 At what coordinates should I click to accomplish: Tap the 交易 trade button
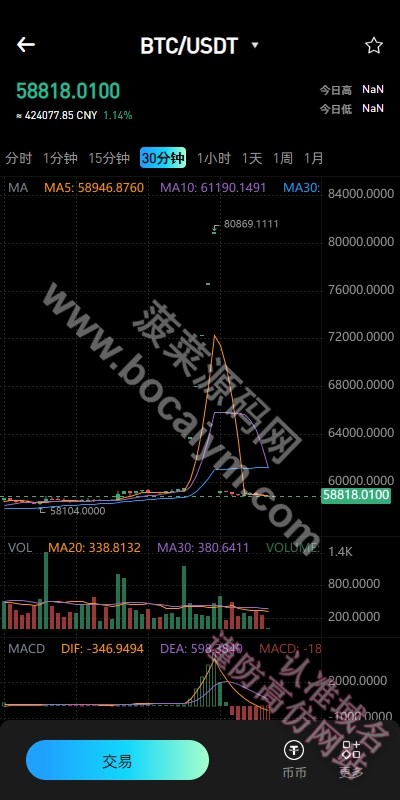click(117, 760)
